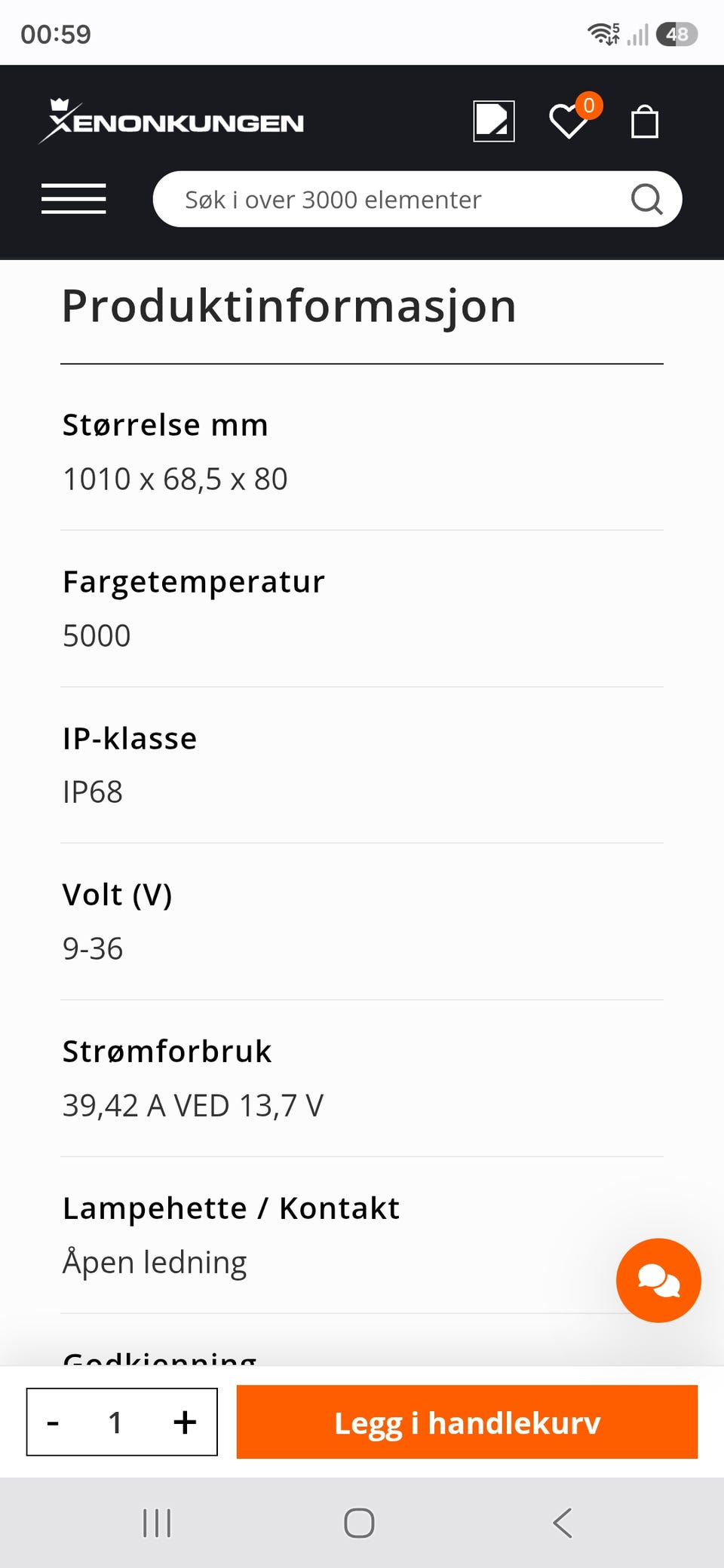Open the wishlist heart icon
Viewport: 724px width, 1568px height.
[569, 121]
